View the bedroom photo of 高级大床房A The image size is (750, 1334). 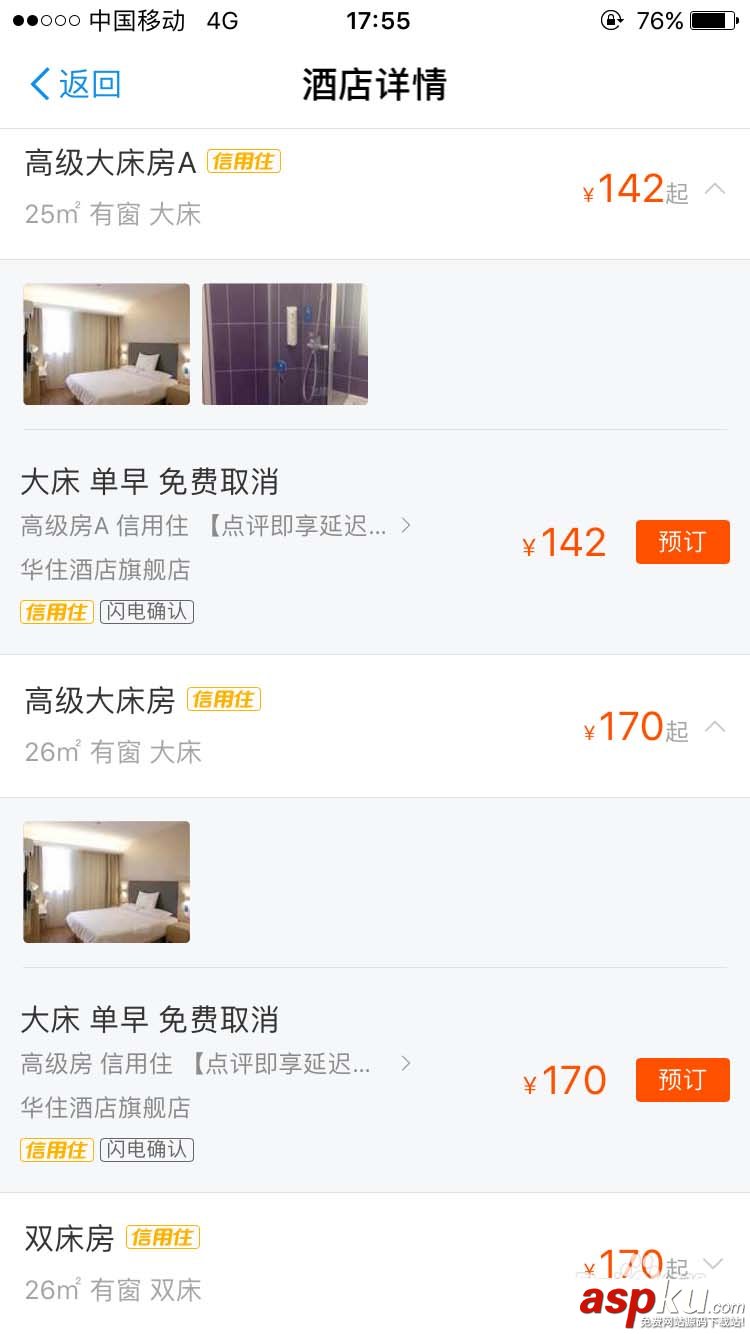tap(106, 344)
